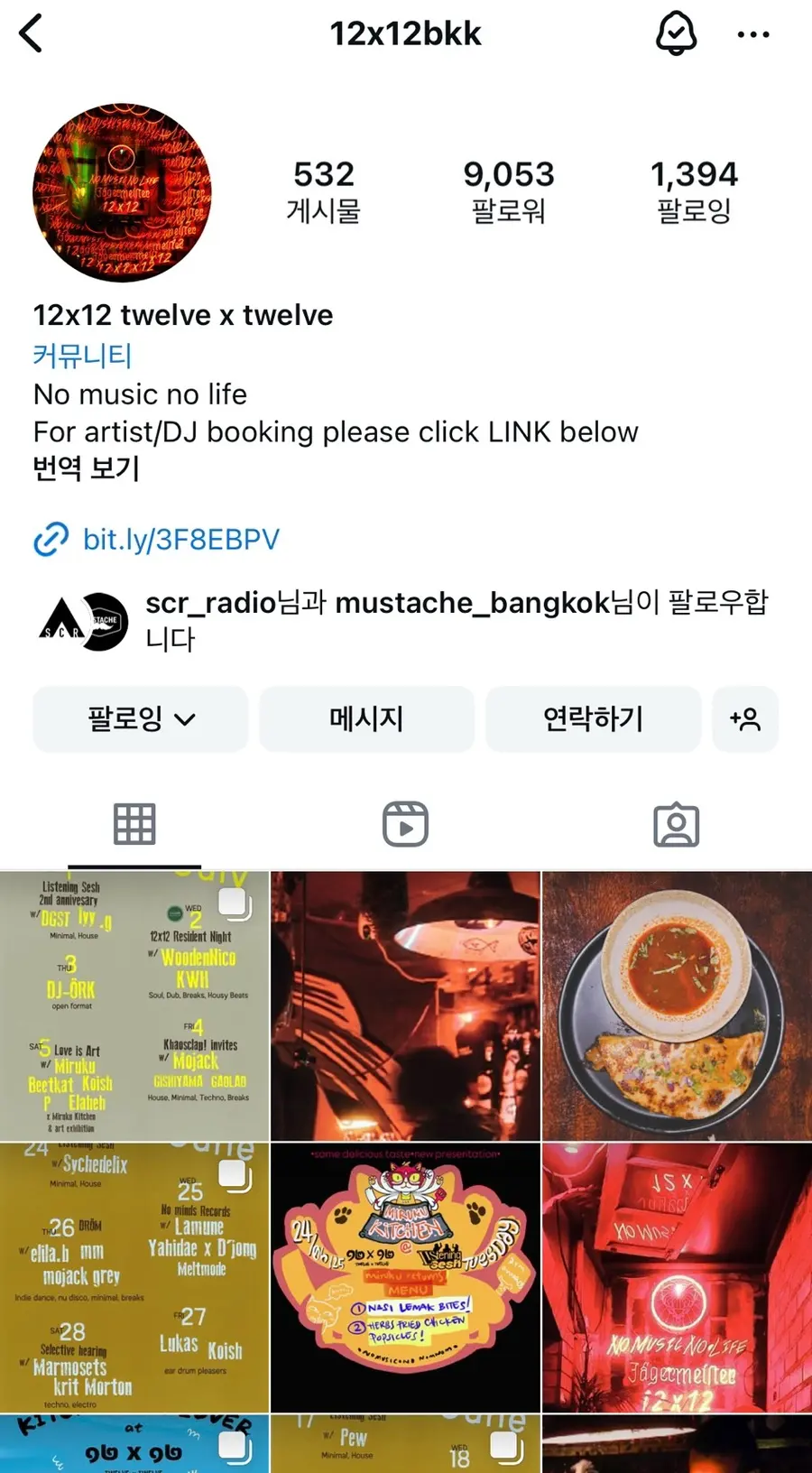
Task: Expand the 팔로잉 following dropdown
Action: (141, 718)
